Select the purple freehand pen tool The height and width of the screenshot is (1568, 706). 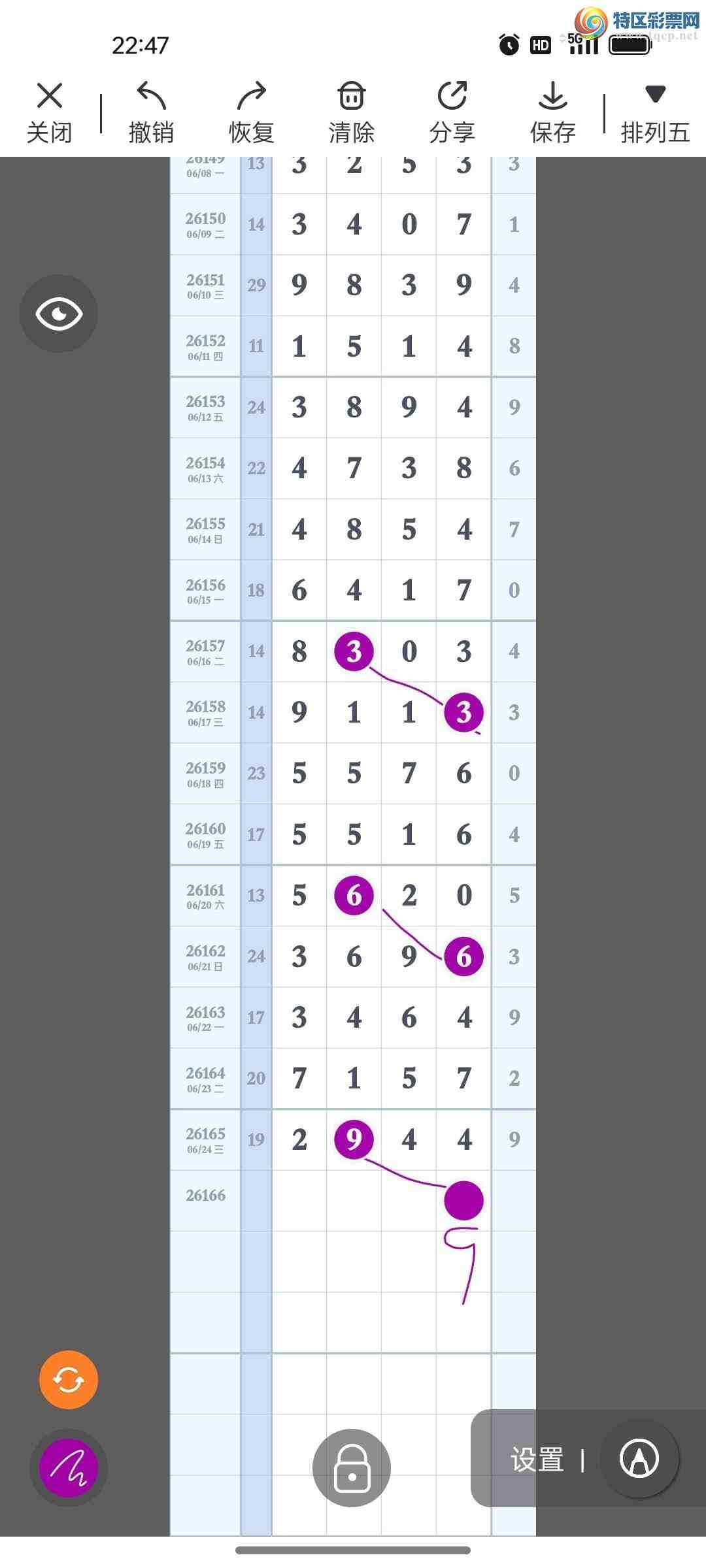[x=69, y=1468]
